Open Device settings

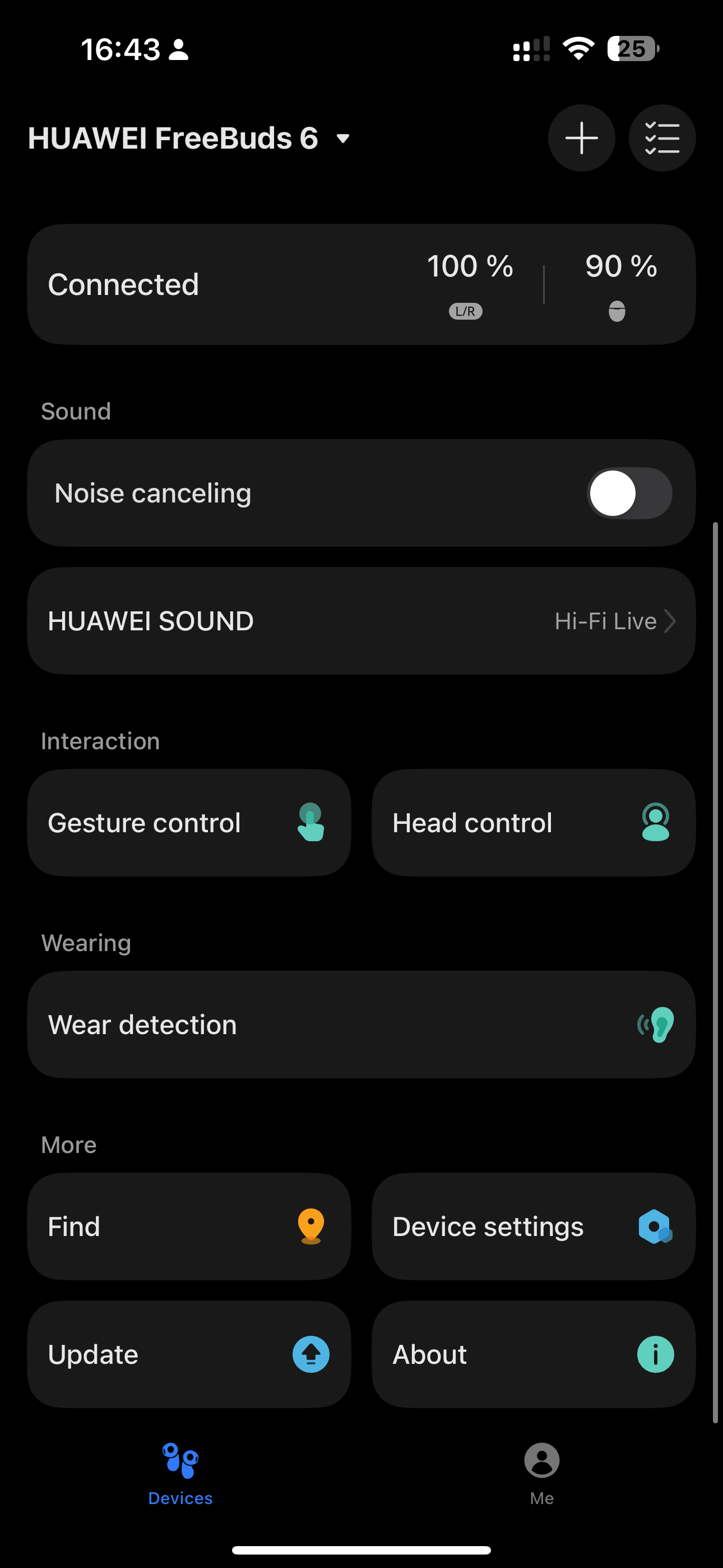(533, 1226)
